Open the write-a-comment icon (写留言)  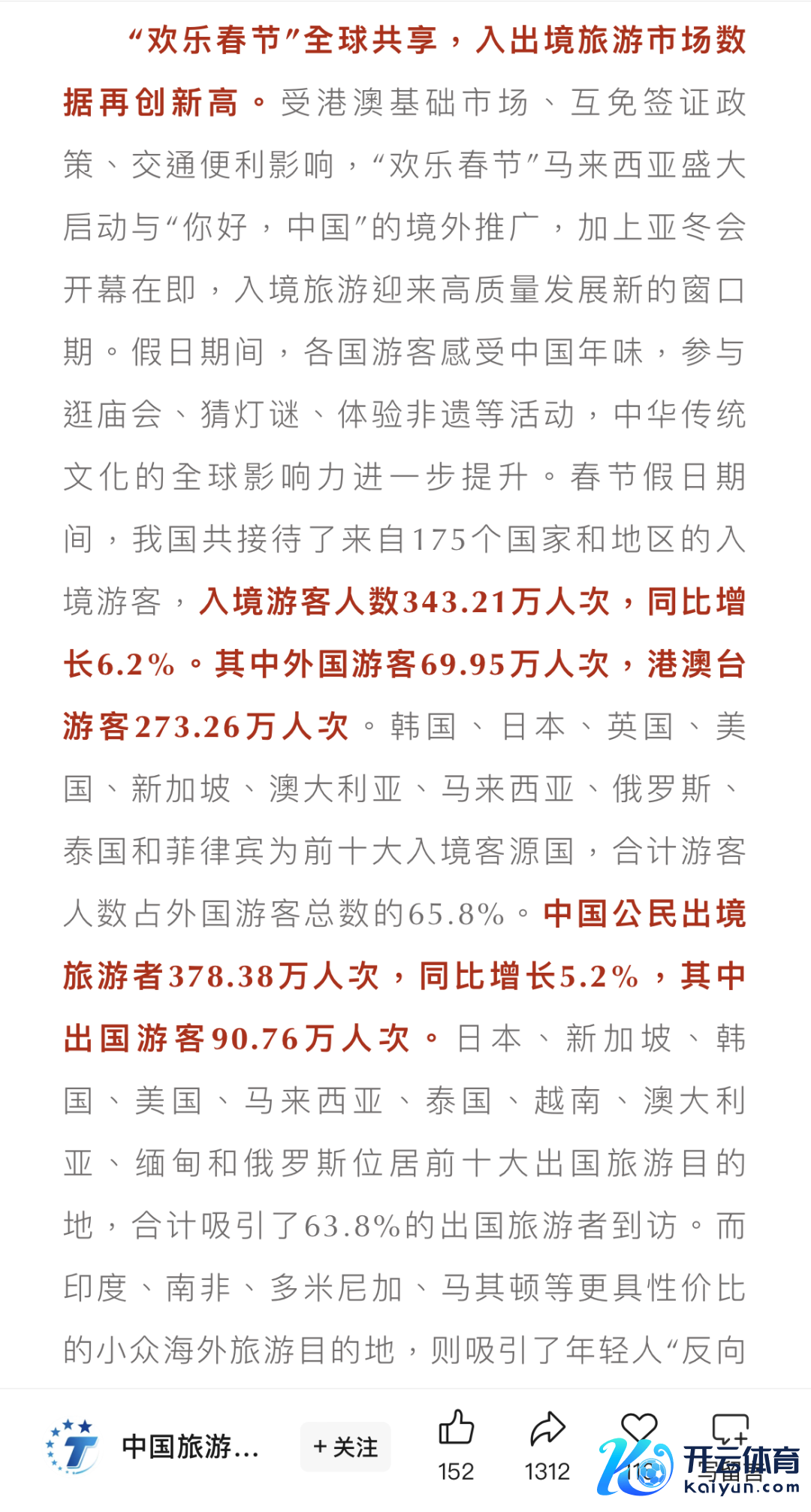(x=729, y=1429)
